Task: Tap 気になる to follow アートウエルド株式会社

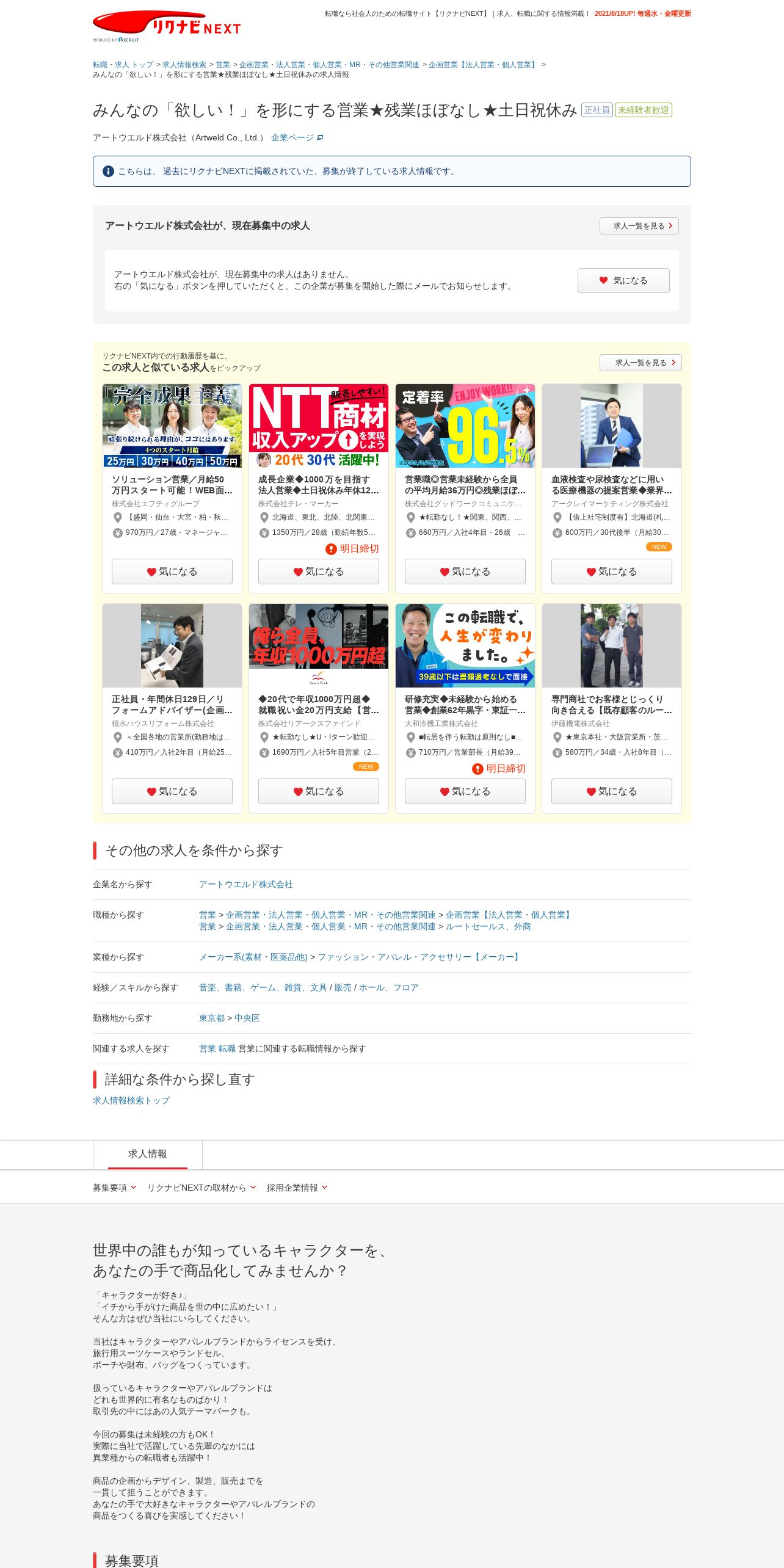Action: tap(623, 280)
